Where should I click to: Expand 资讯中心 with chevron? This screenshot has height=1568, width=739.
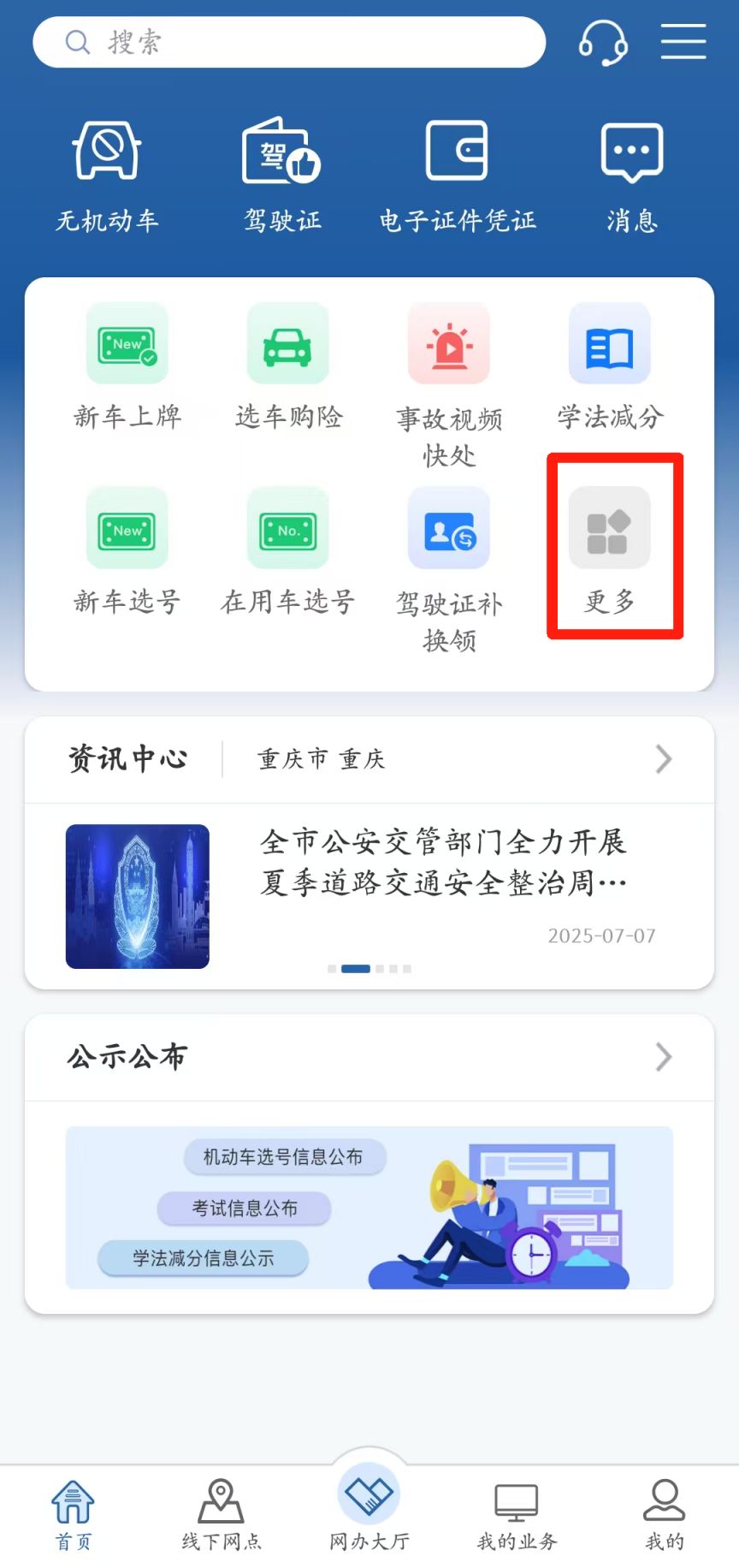click(664, 759)
